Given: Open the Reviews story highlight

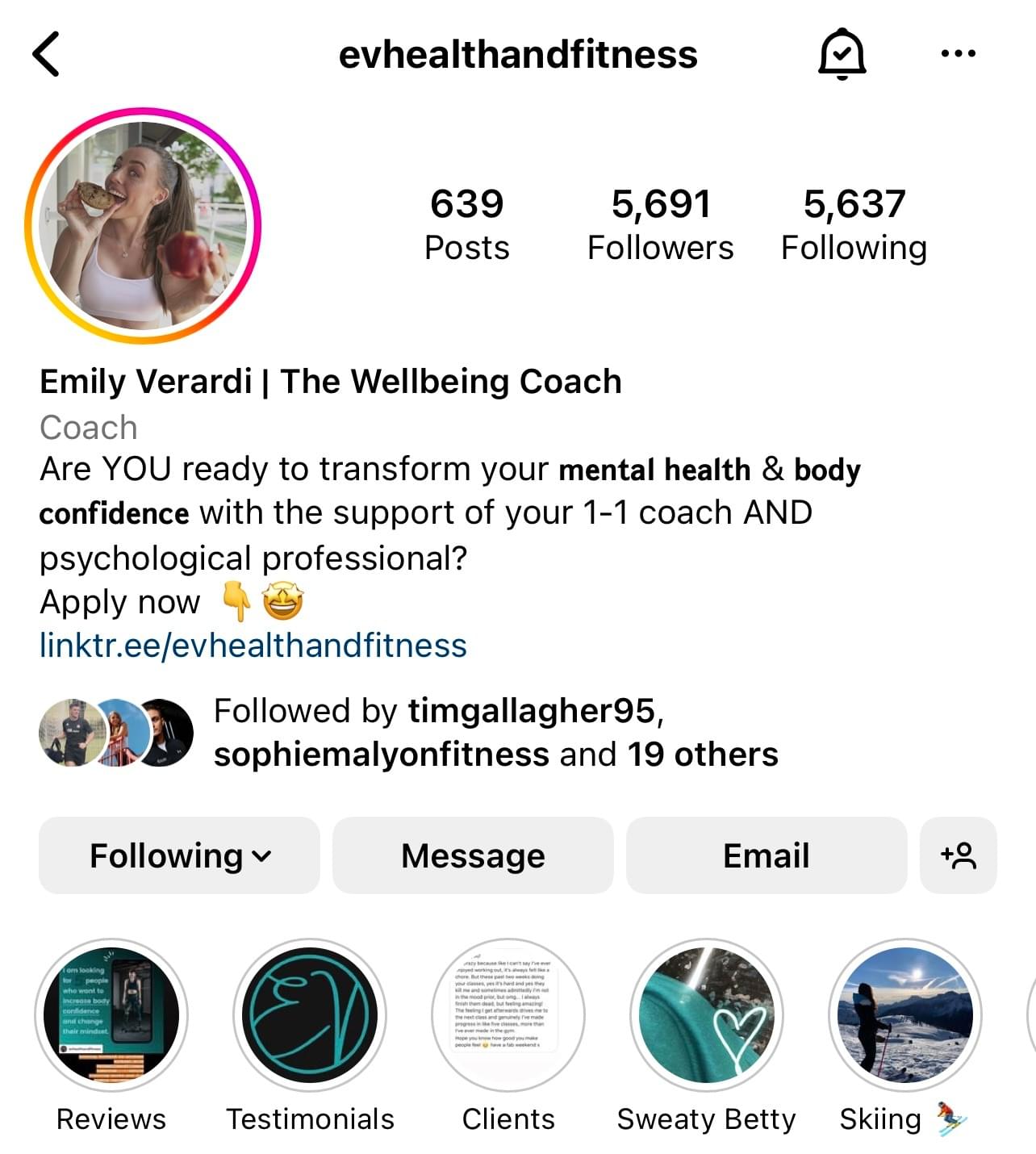Looking at the screenshot, I should click(x=111, y=1014).
